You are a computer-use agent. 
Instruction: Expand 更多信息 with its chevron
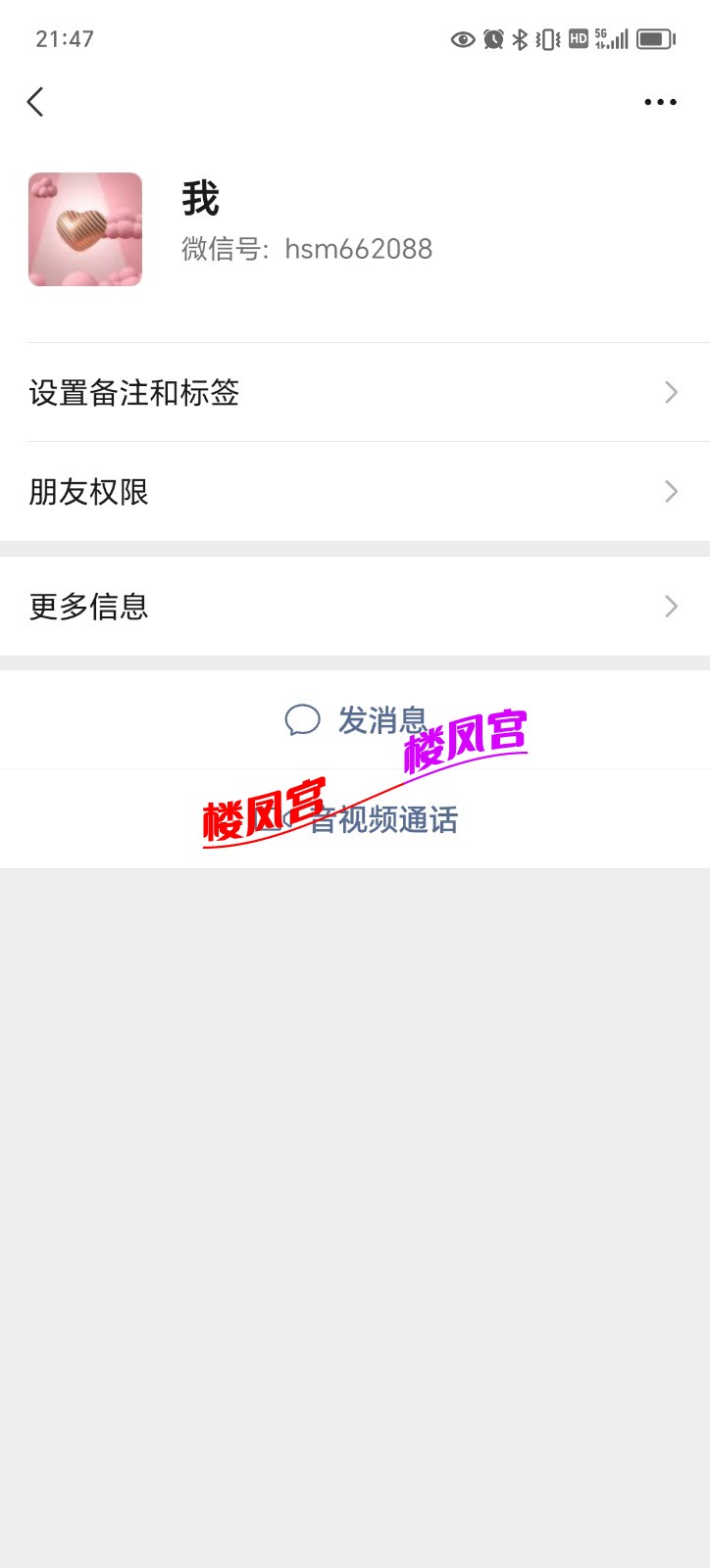click(x=671, y=607)
